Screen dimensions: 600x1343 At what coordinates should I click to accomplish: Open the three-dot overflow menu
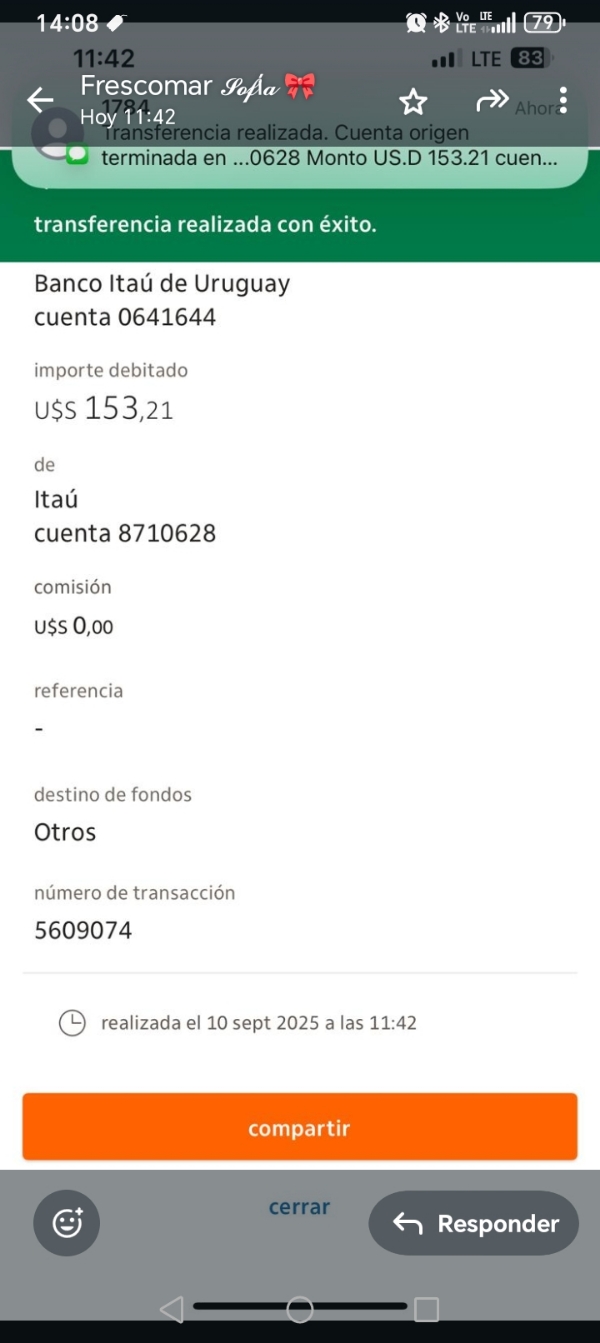[x=563, y=100]
